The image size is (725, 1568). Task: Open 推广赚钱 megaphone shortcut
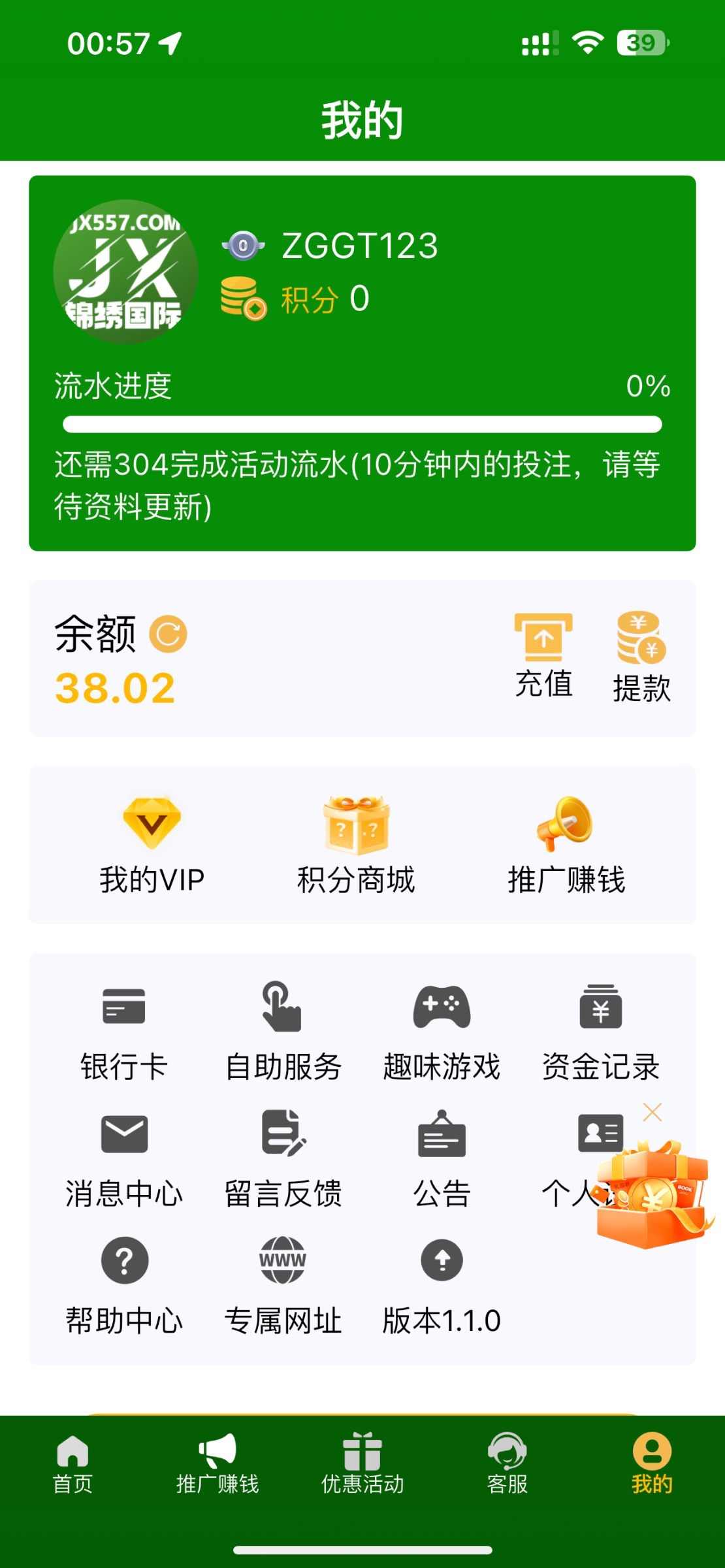pos(566,845)
